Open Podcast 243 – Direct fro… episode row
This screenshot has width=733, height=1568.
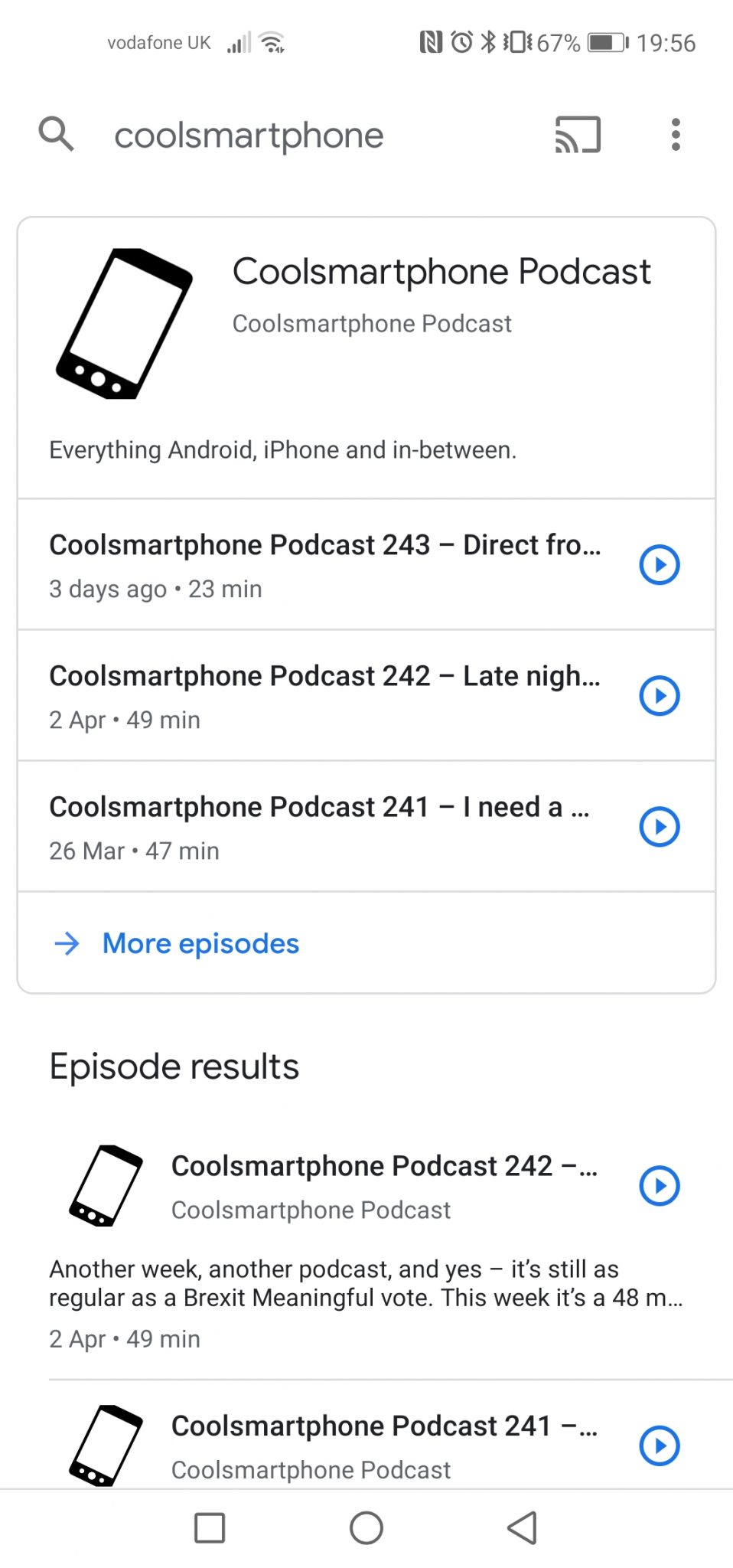pyautogui.click(x=366, y=565)
